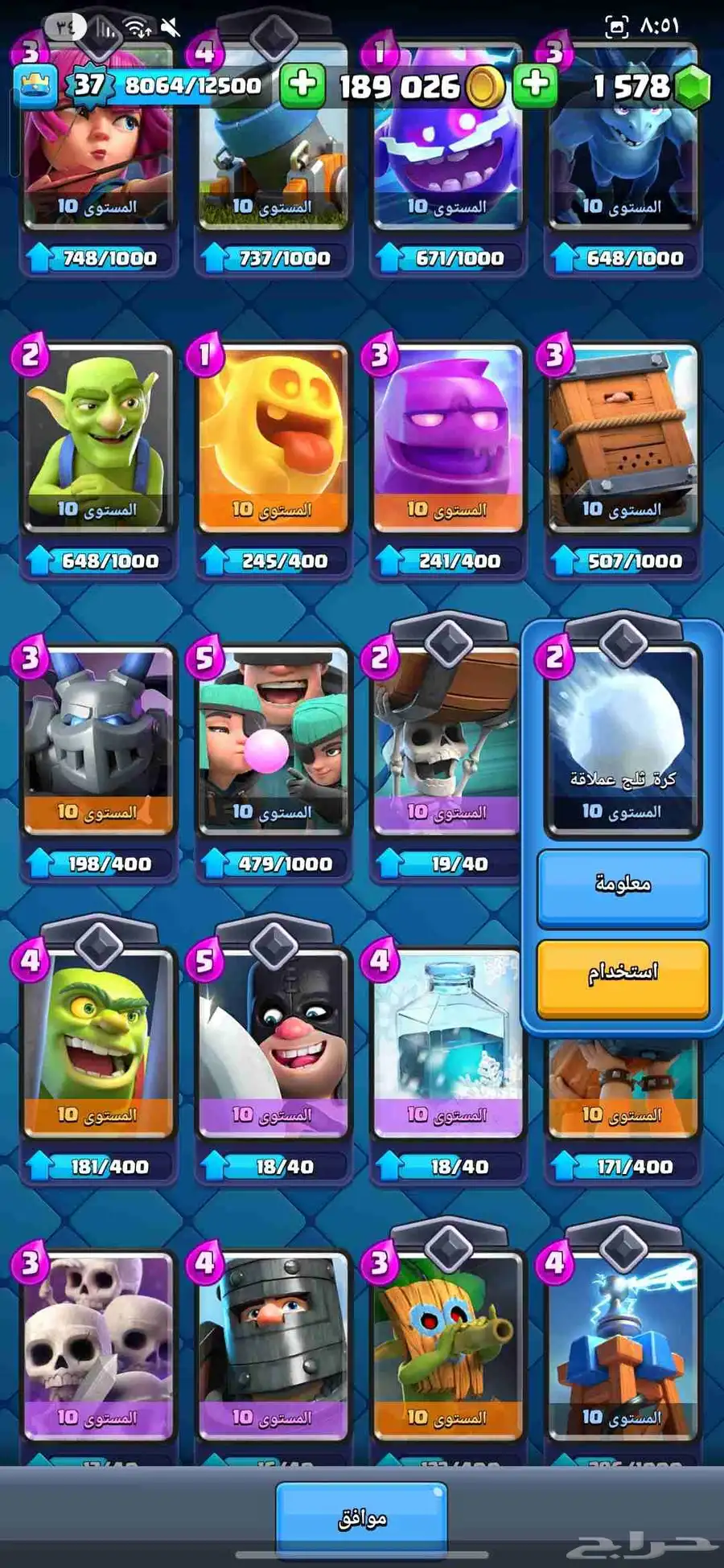Confirm with the OK (موافق) button
724x1568 pixels.
click(x=361, y=1517)
